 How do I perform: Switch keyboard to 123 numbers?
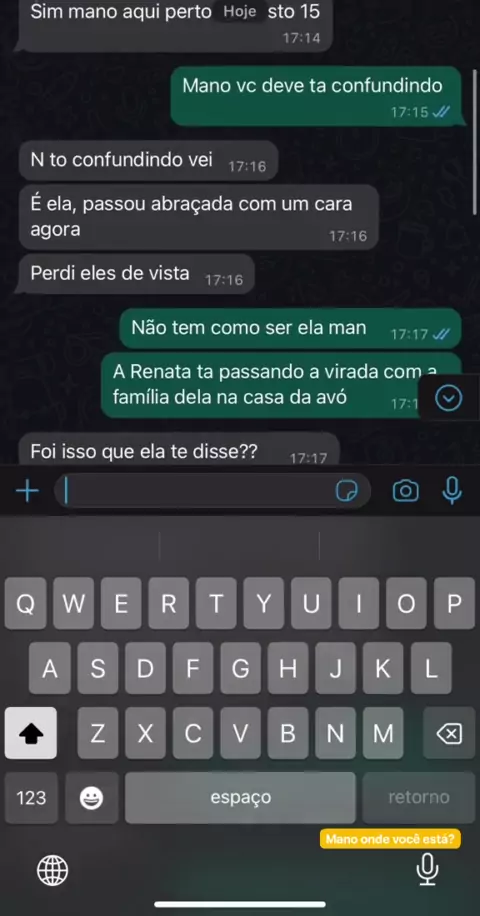pyautogui.click(x=31, y=797)
